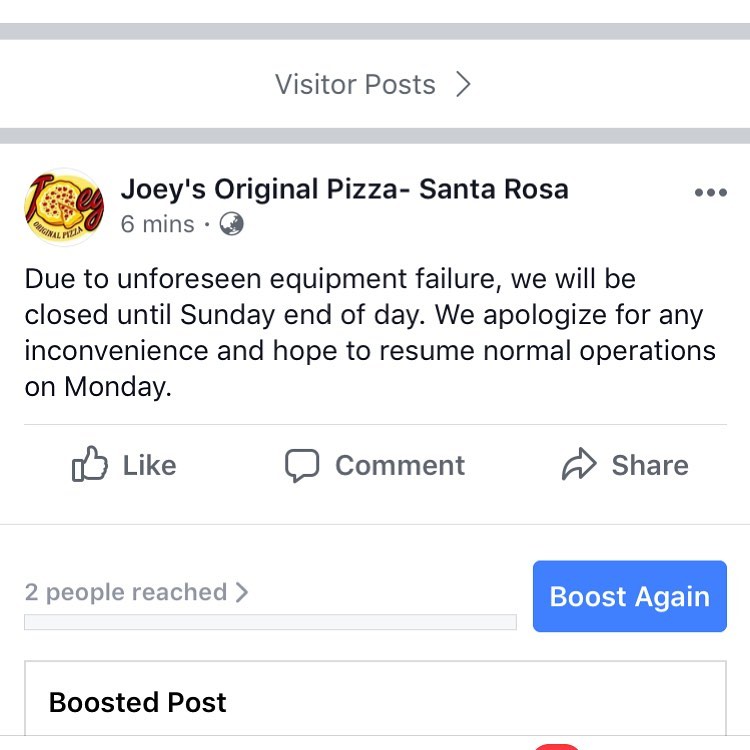This screenshot has width=750, height=750.
Task: Tap the Boost Again button
Action: pyautogui.click(x=629, y=597)
